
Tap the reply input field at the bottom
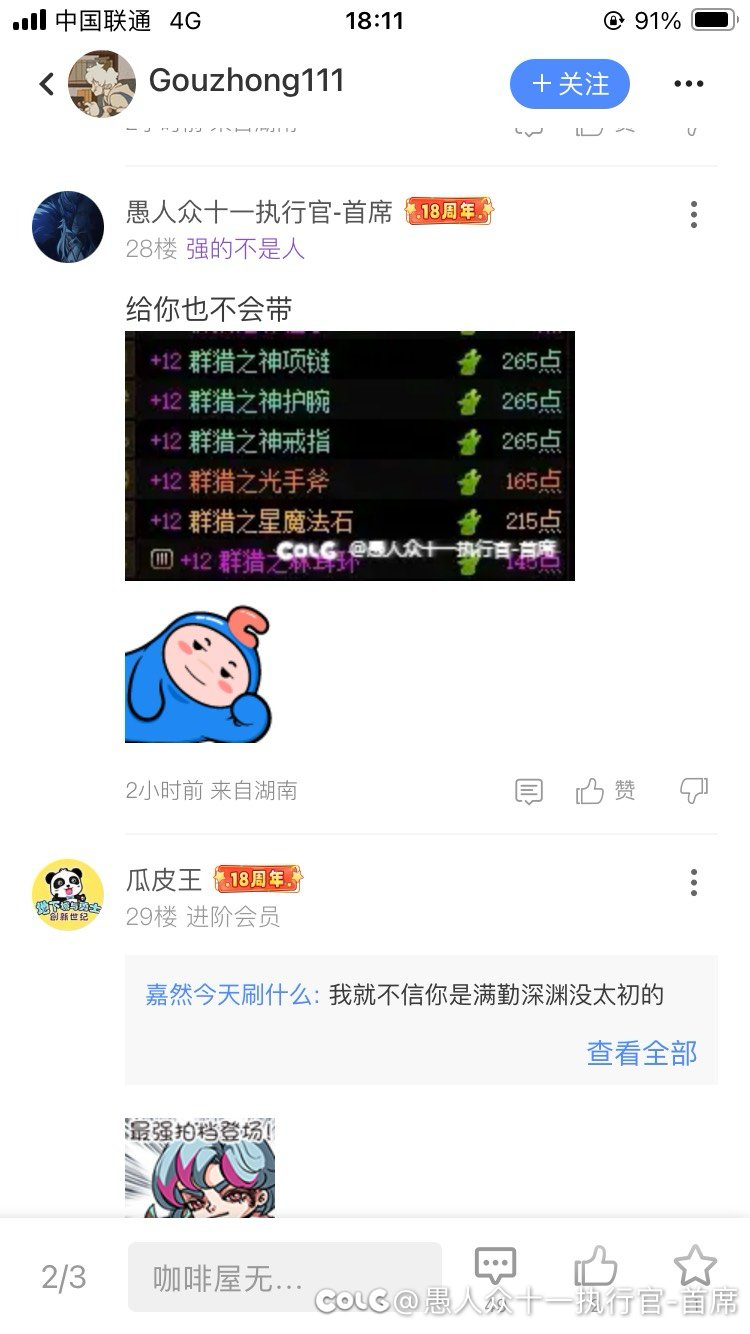coord(284,1277)
